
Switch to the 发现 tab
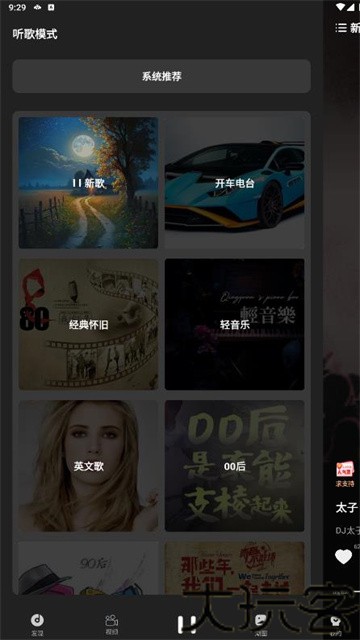[38, 625]
